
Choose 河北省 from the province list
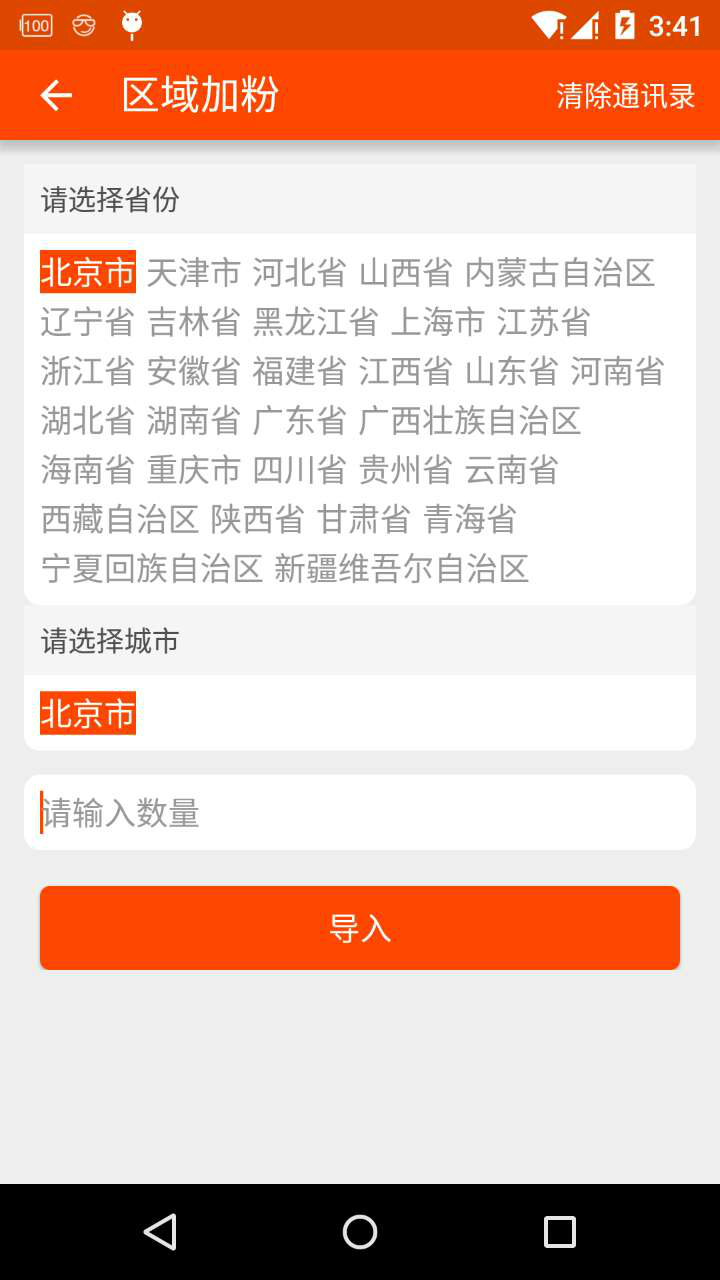[x=300, y=273]
